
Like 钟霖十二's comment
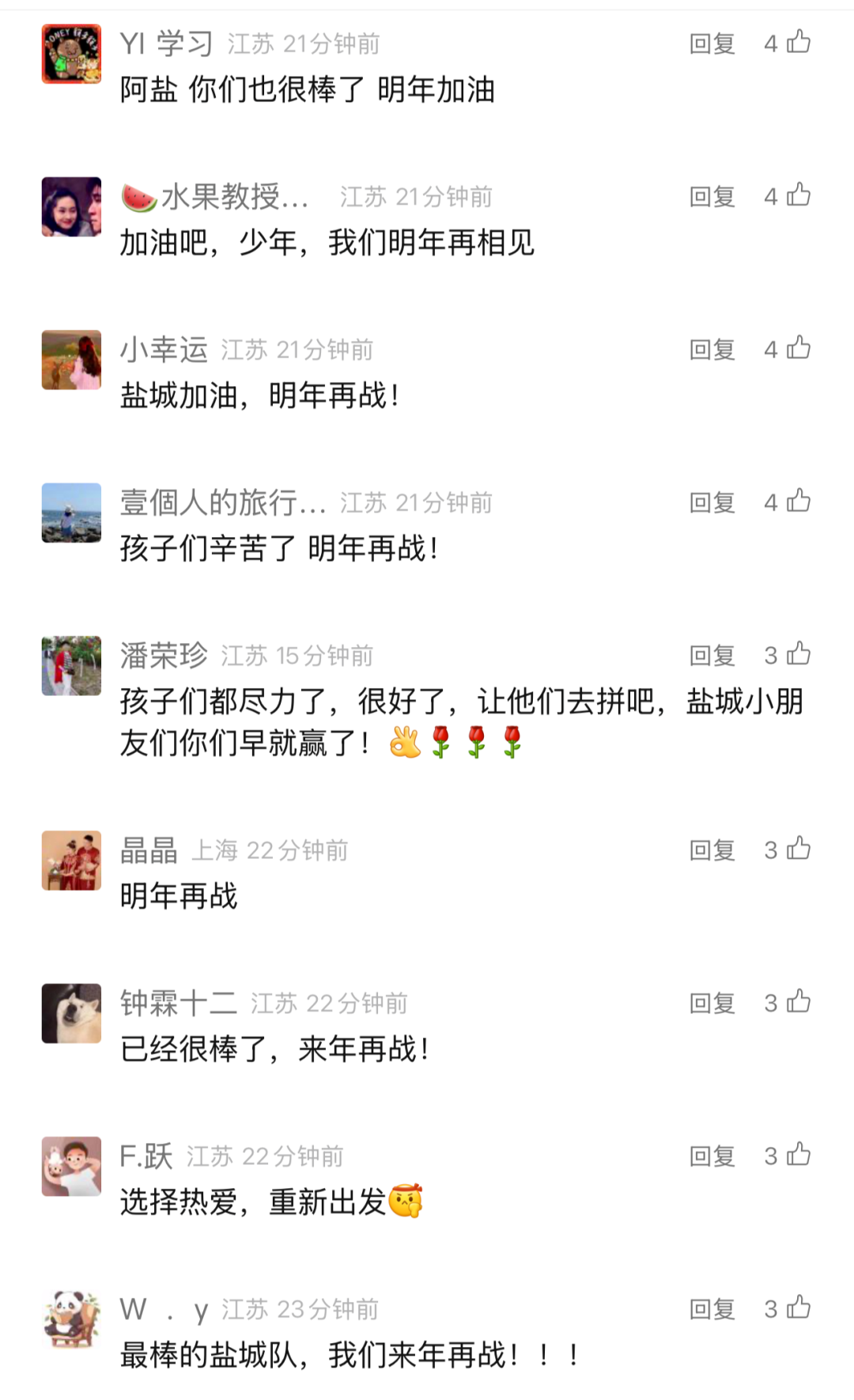point(799,1001)
